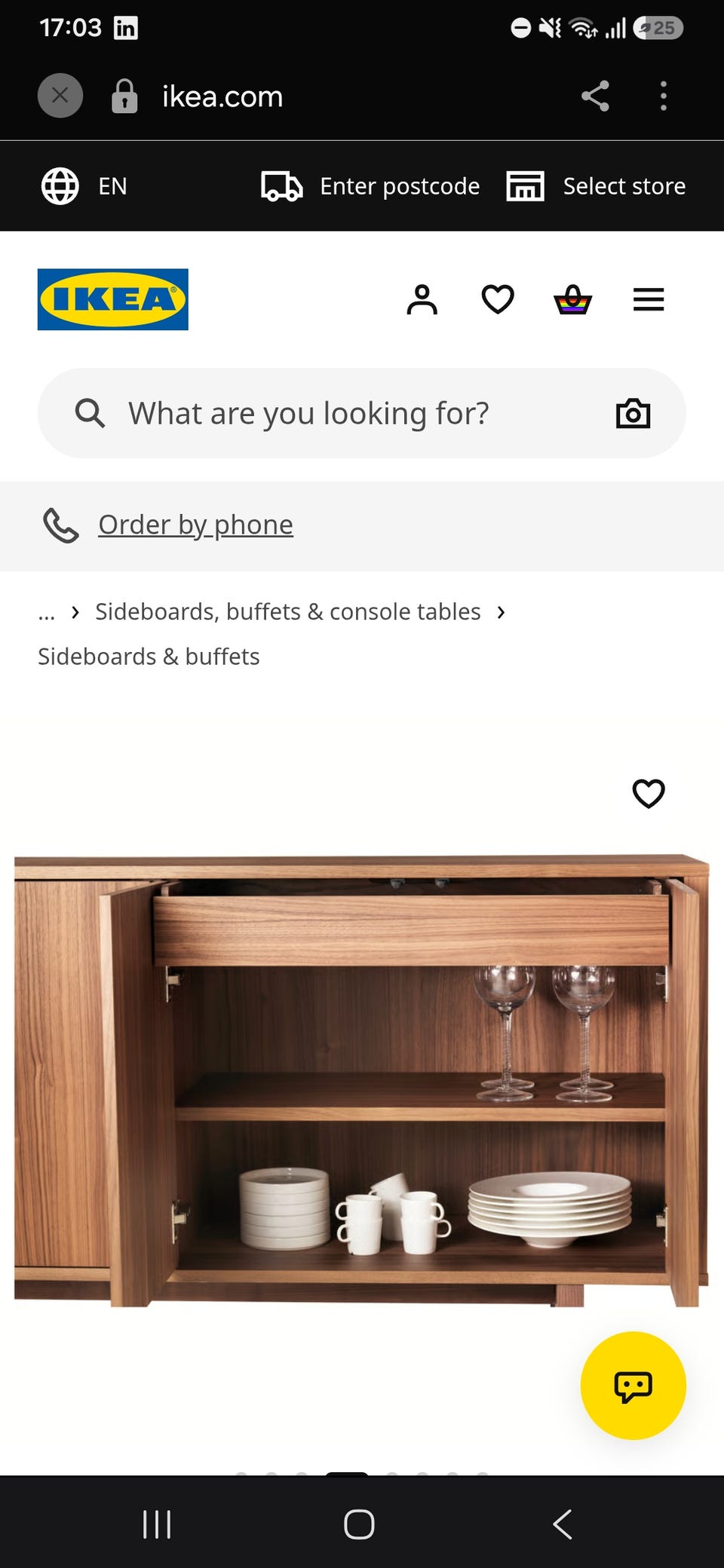This screenshot has width=724, height=1568.
Task: Open the Order by phone link
Action: [195, 525]
